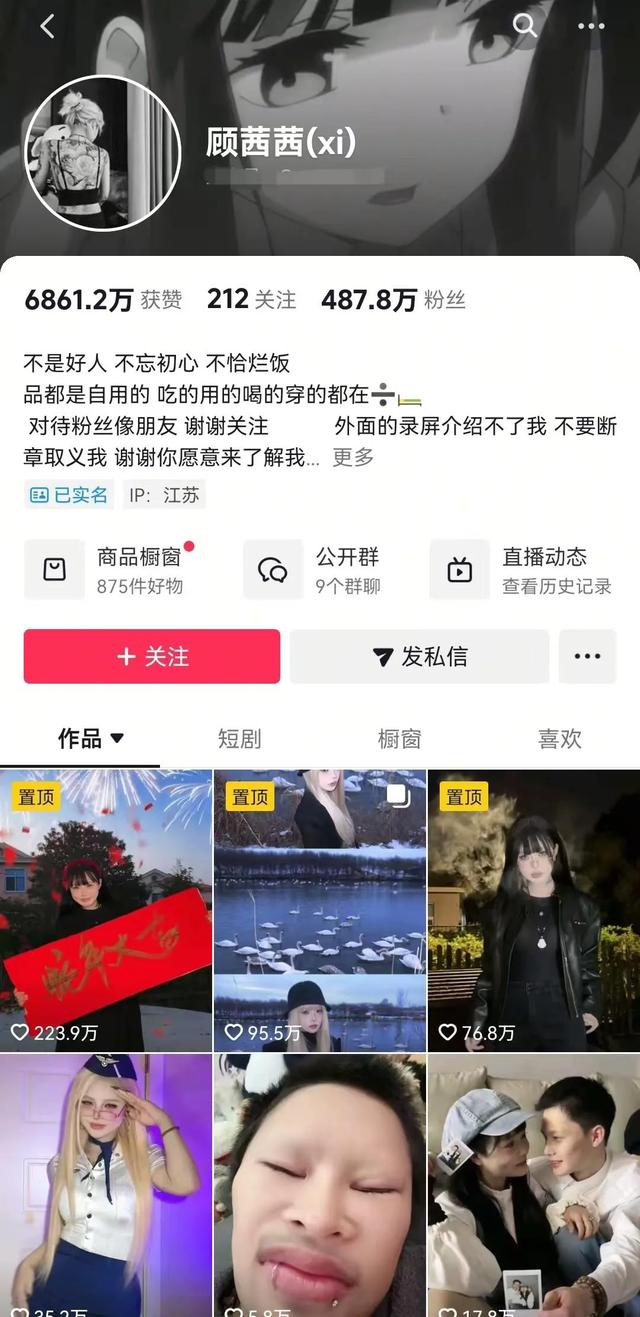Screen dimensions: 640x1317
Task: Switch to the 喜欢 tab
Action: [559, 739]
